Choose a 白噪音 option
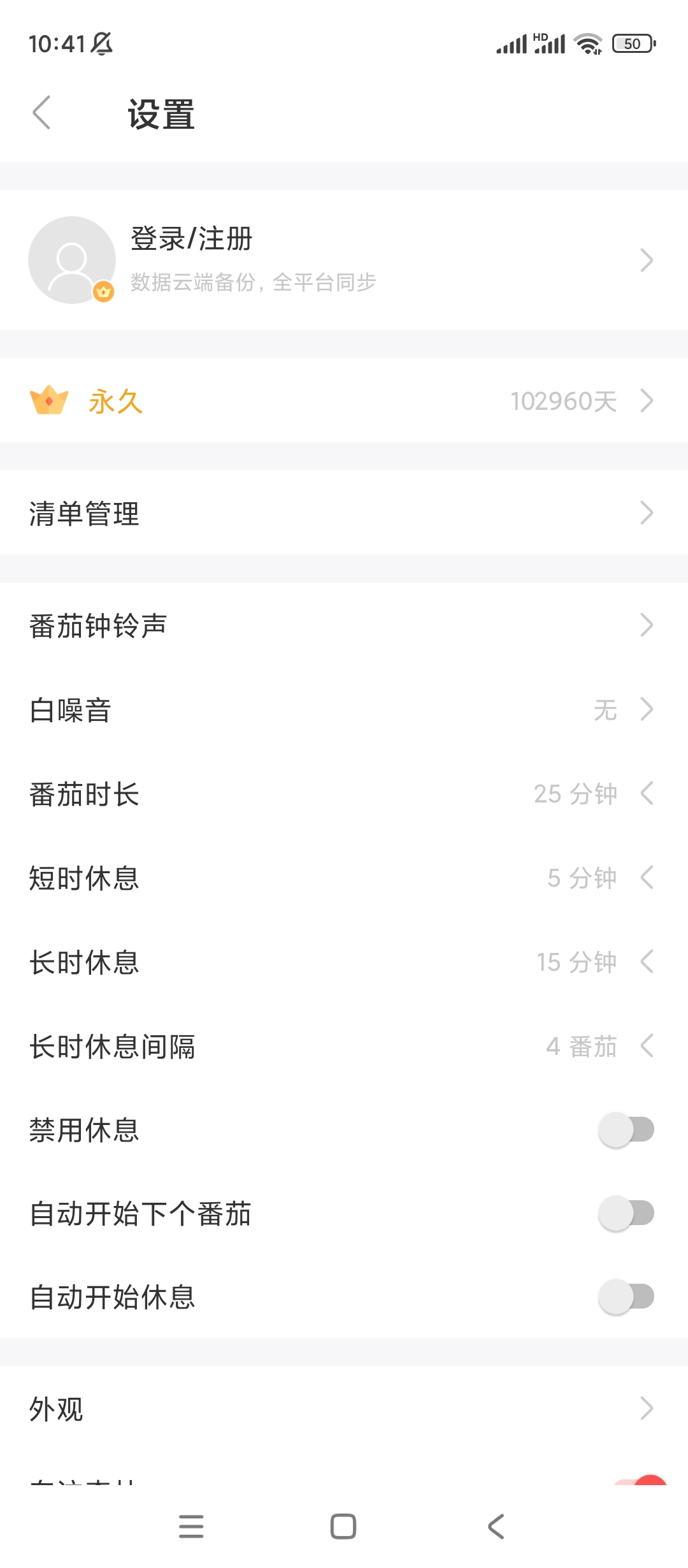688x1568 pixels. [344, 709]
